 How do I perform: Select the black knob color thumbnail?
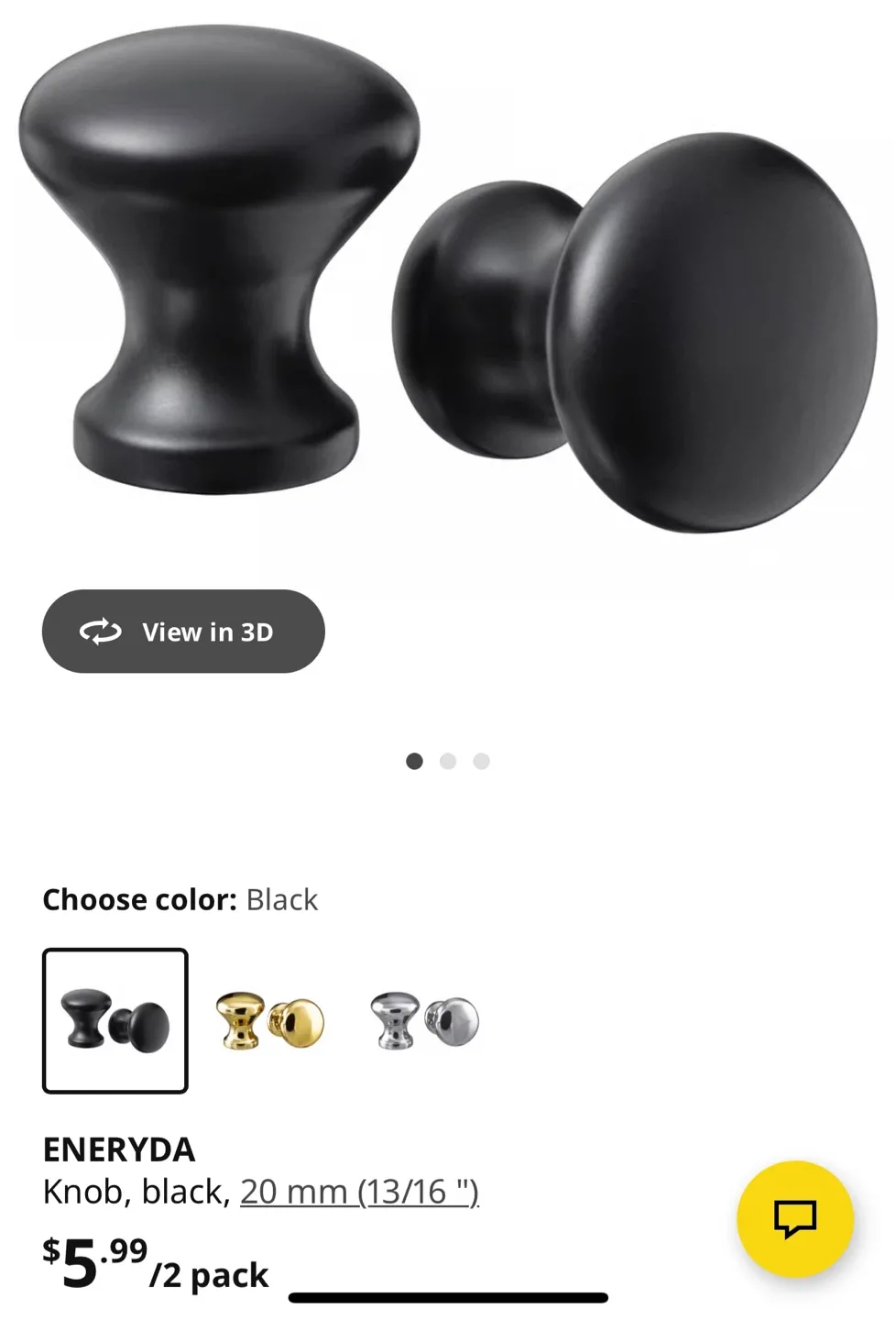coord(115,1022)
